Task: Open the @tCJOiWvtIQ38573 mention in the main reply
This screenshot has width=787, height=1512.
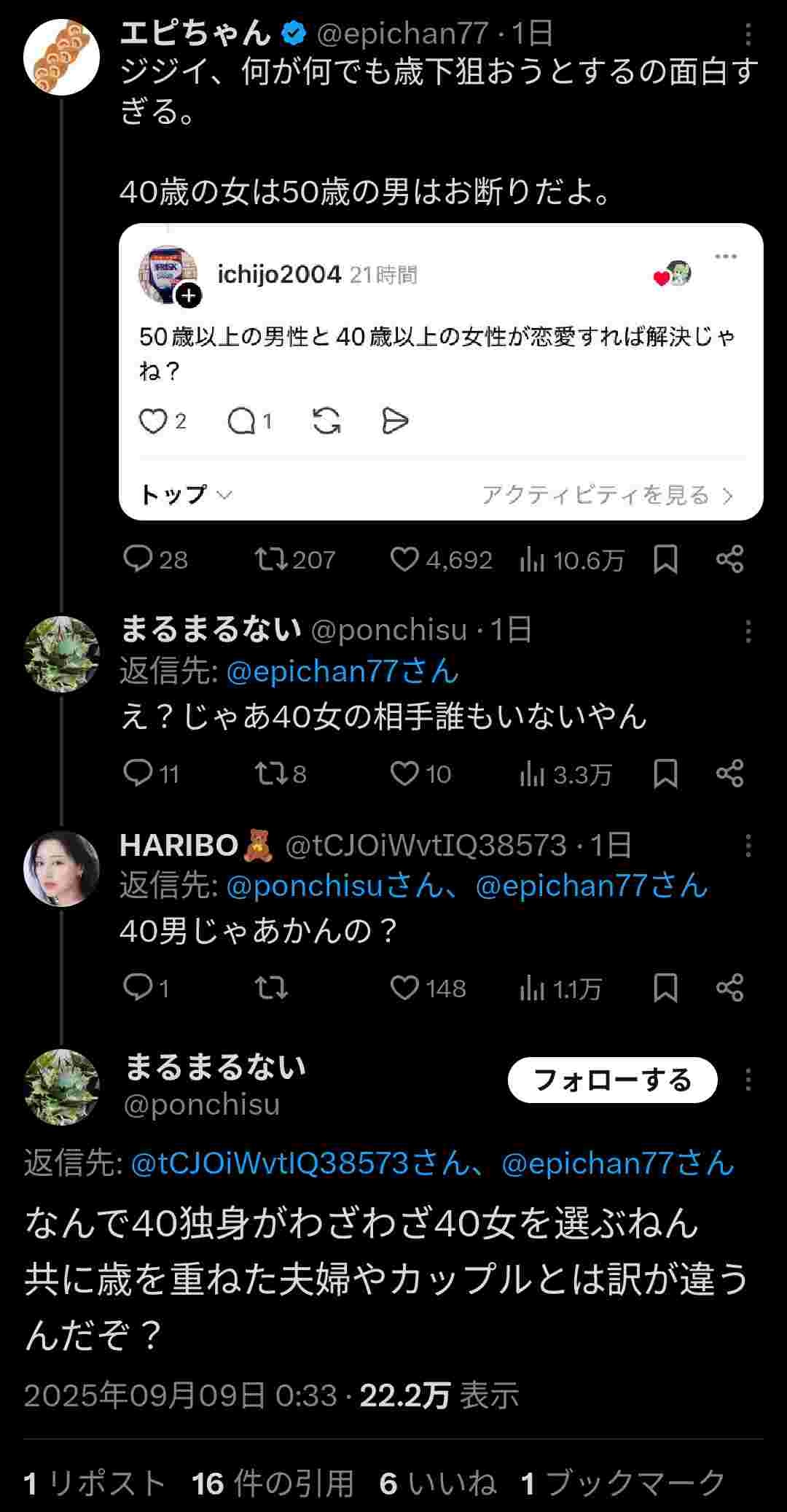Action: click(299, 1163)
